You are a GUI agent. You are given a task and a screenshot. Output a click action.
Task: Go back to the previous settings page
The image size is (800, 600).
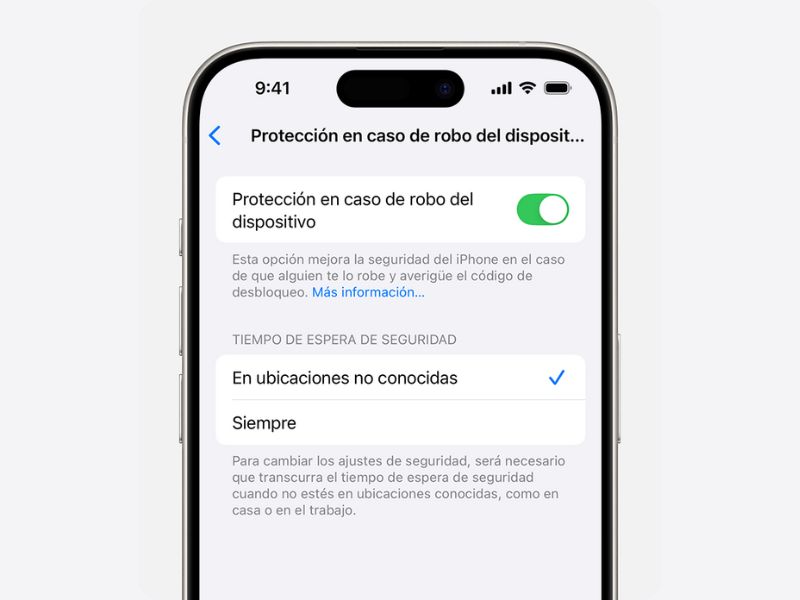(x=214, y=136)
